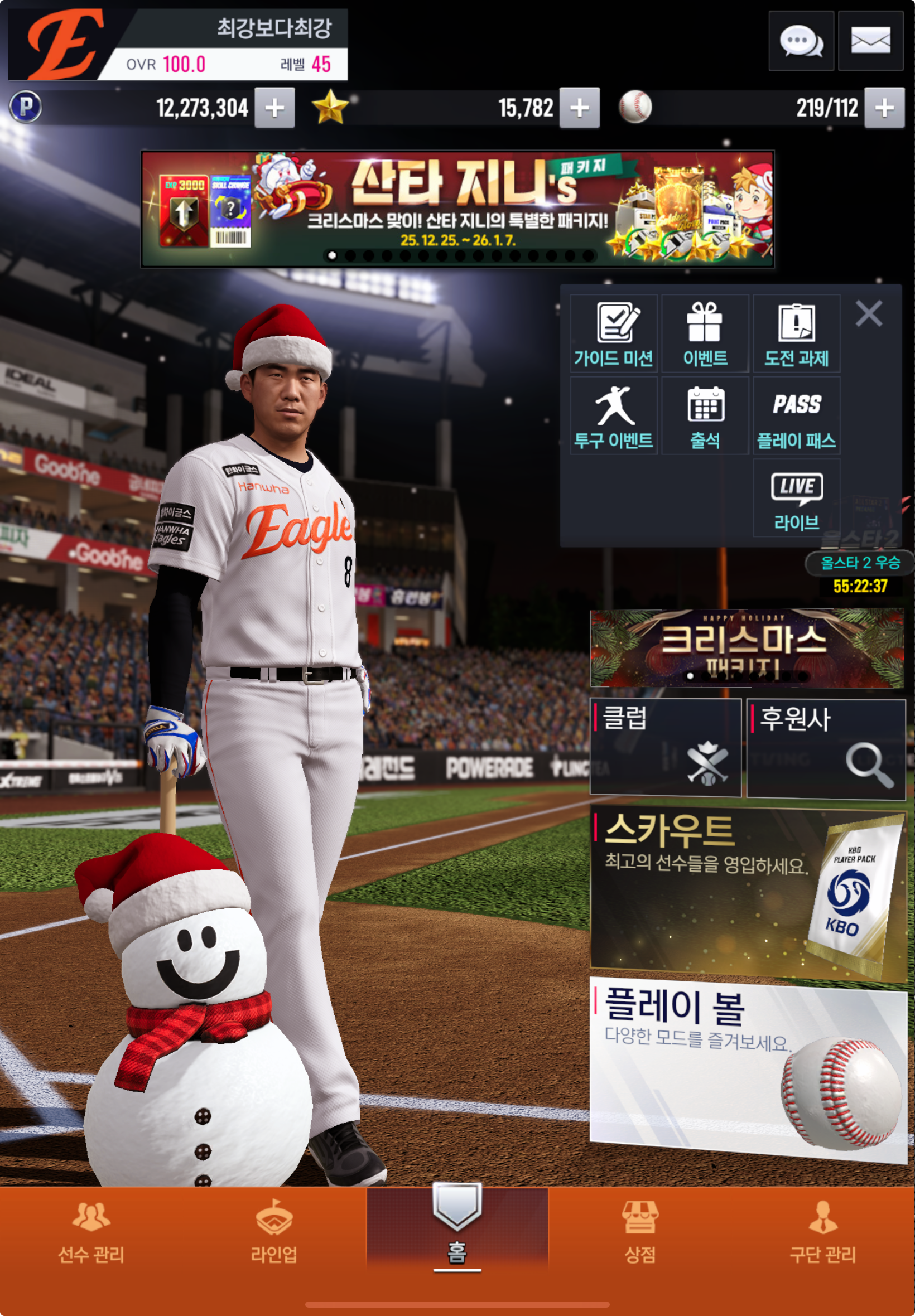Image resolution: width=915 pixels, height=1316 pixels.
Task: Add more P points with plus button
Action: (x=274, y=108)
